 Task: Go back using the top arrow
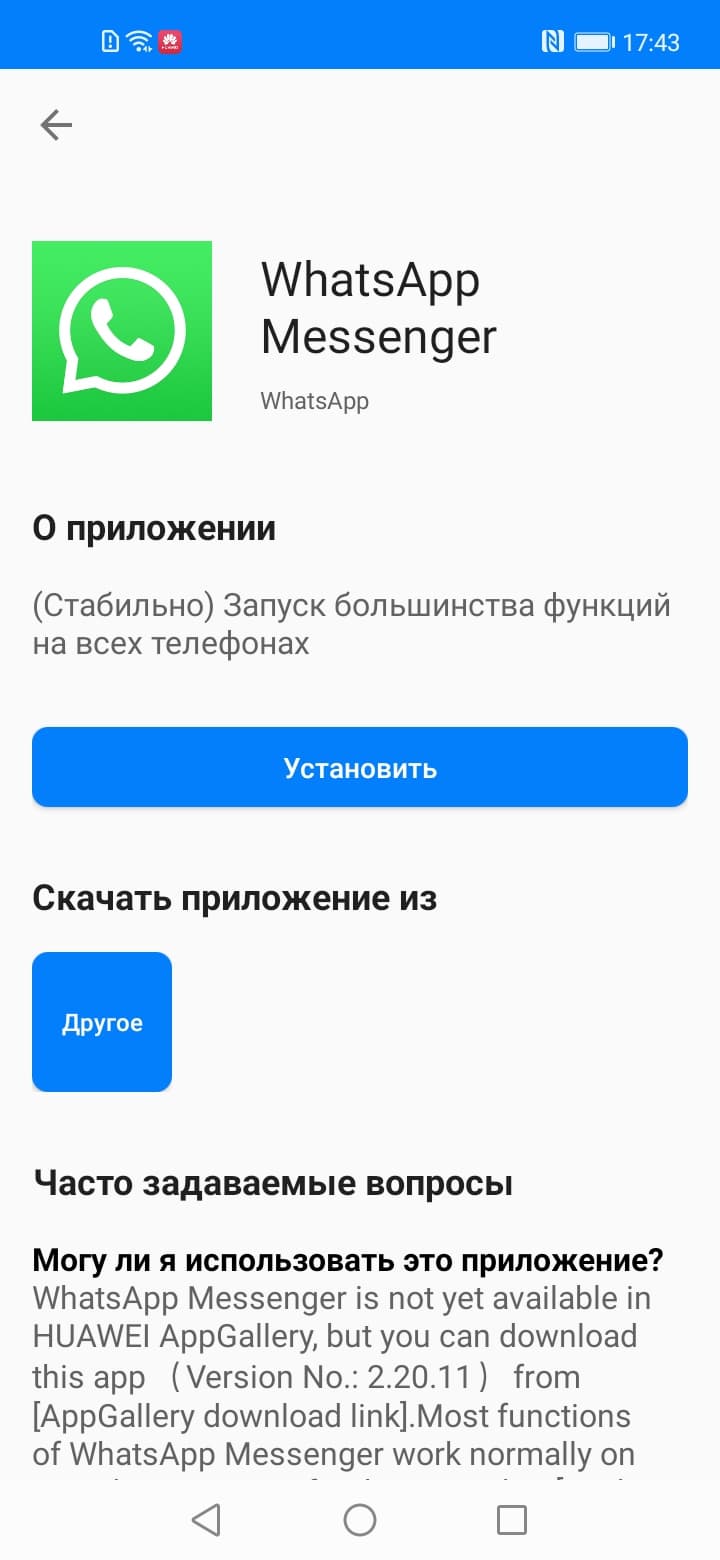point(56,125)
